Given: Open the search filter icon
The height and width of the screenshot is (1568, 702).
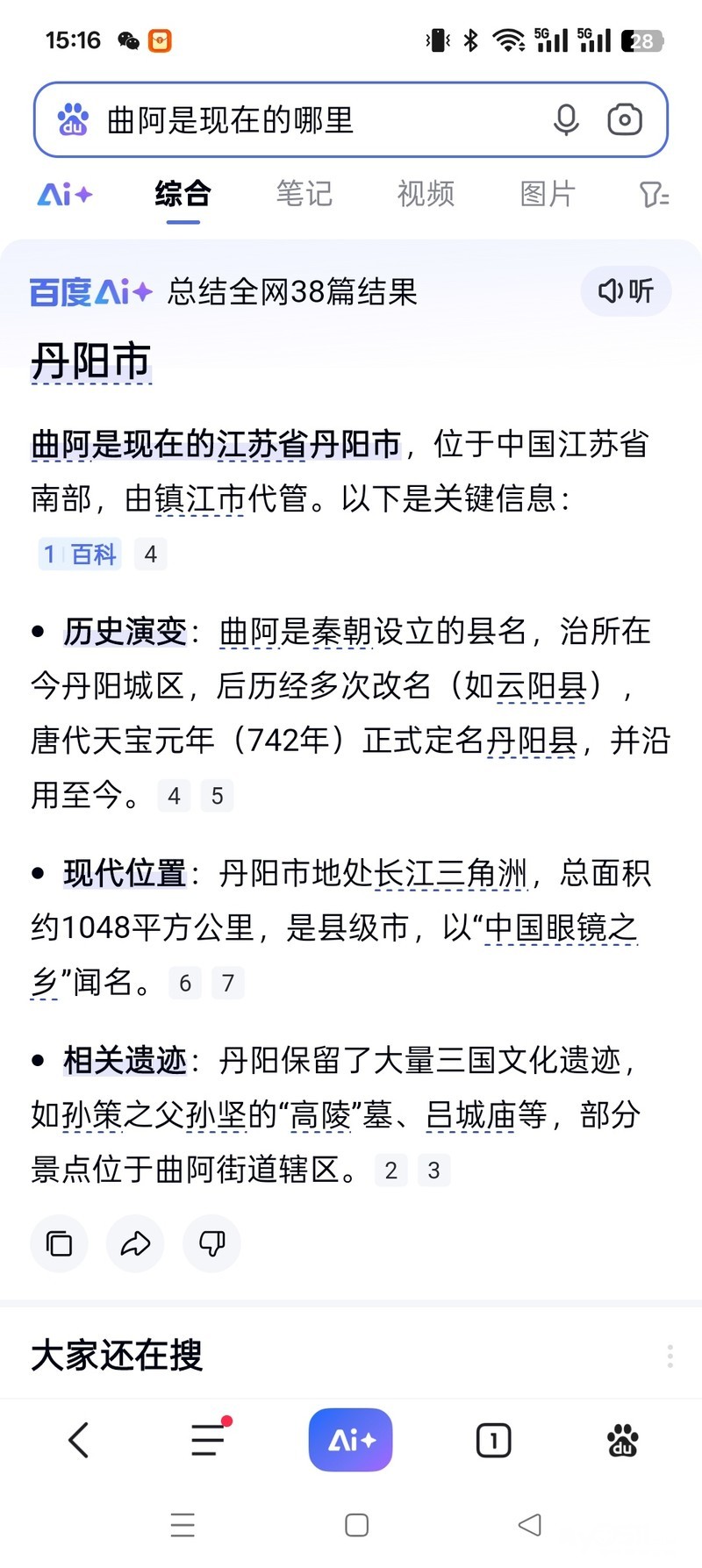Looking at the screenshot, I should tap(654, 194).
